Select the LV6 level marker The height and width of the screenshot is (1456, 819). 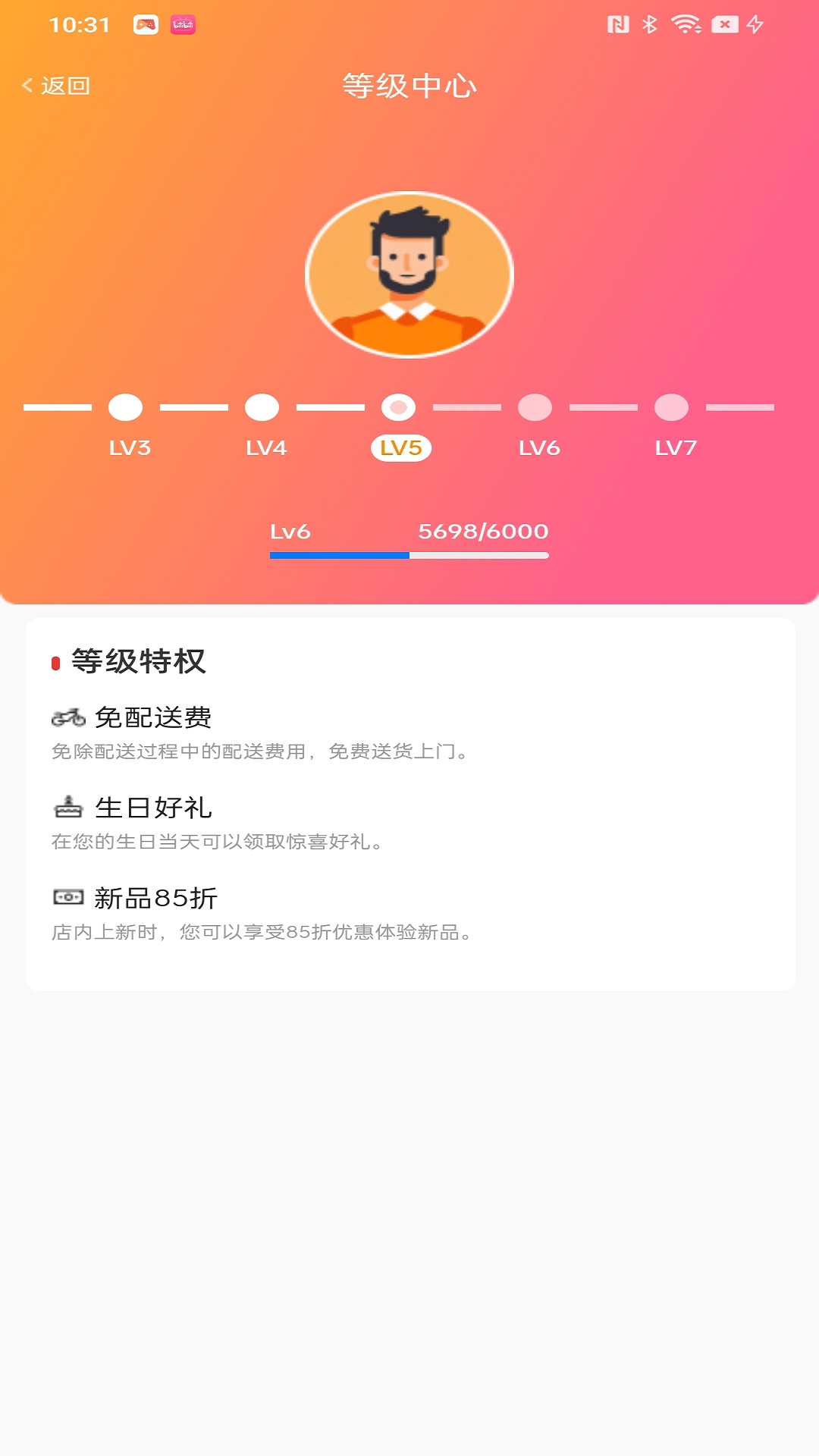pyautogui.click(x=535, y=408)
